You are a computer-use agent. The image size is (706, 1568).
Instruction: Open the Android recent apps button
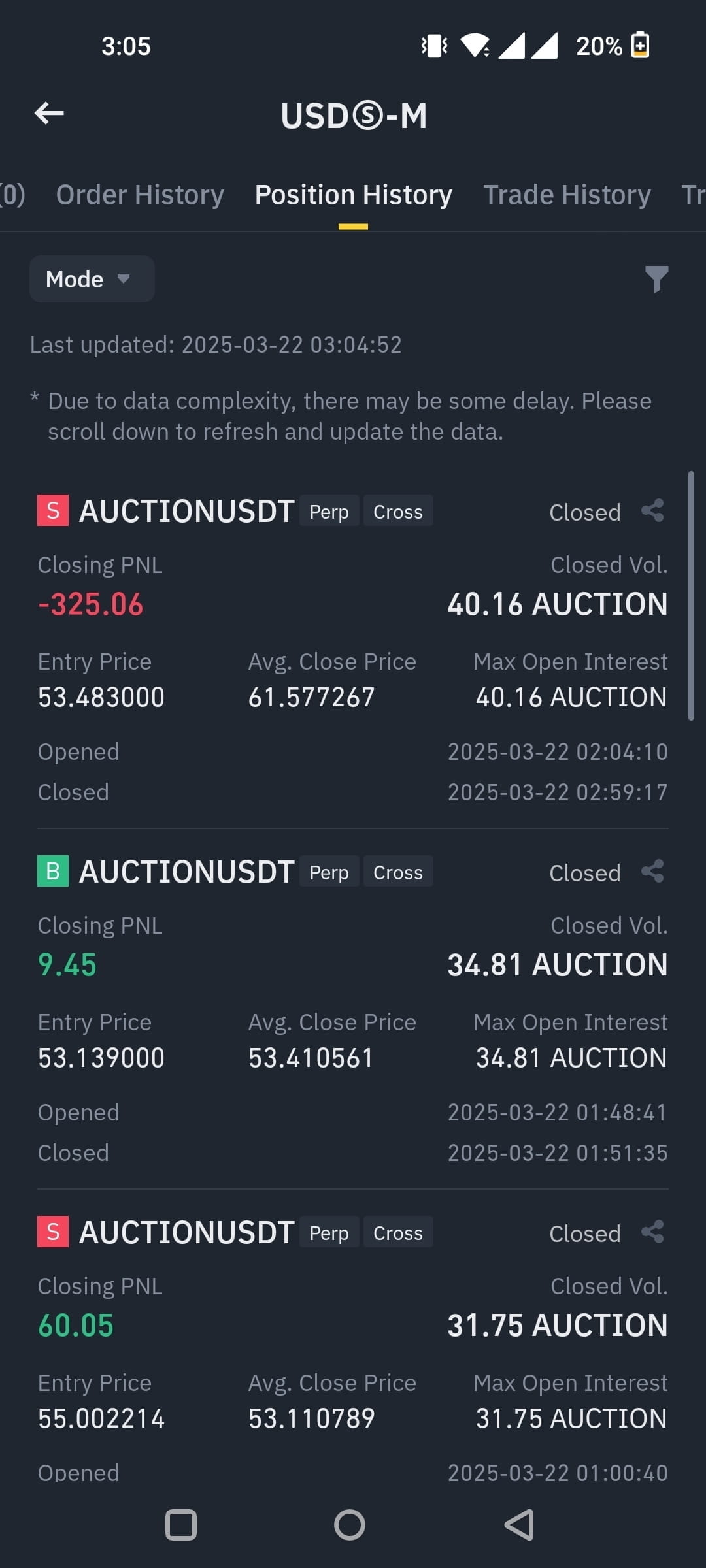pos(182,1525)
